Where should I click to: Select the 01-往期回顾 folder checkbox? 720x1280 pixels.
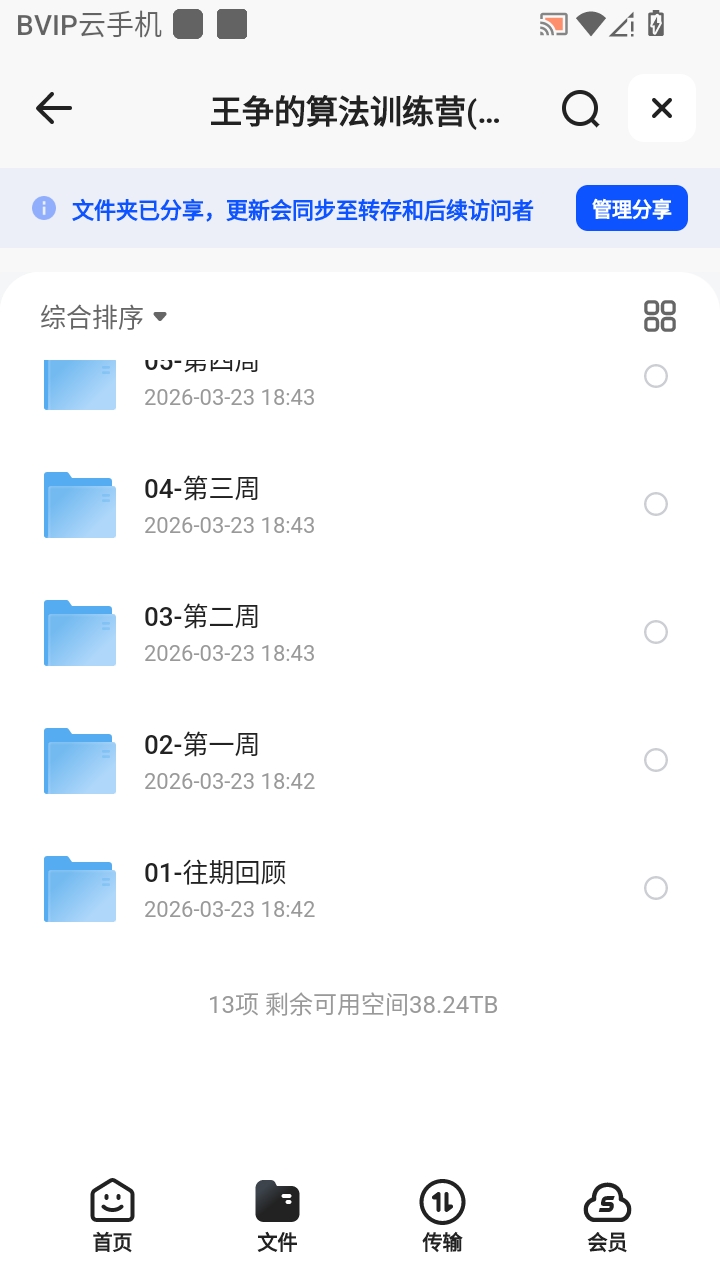[x=655, y=888]
